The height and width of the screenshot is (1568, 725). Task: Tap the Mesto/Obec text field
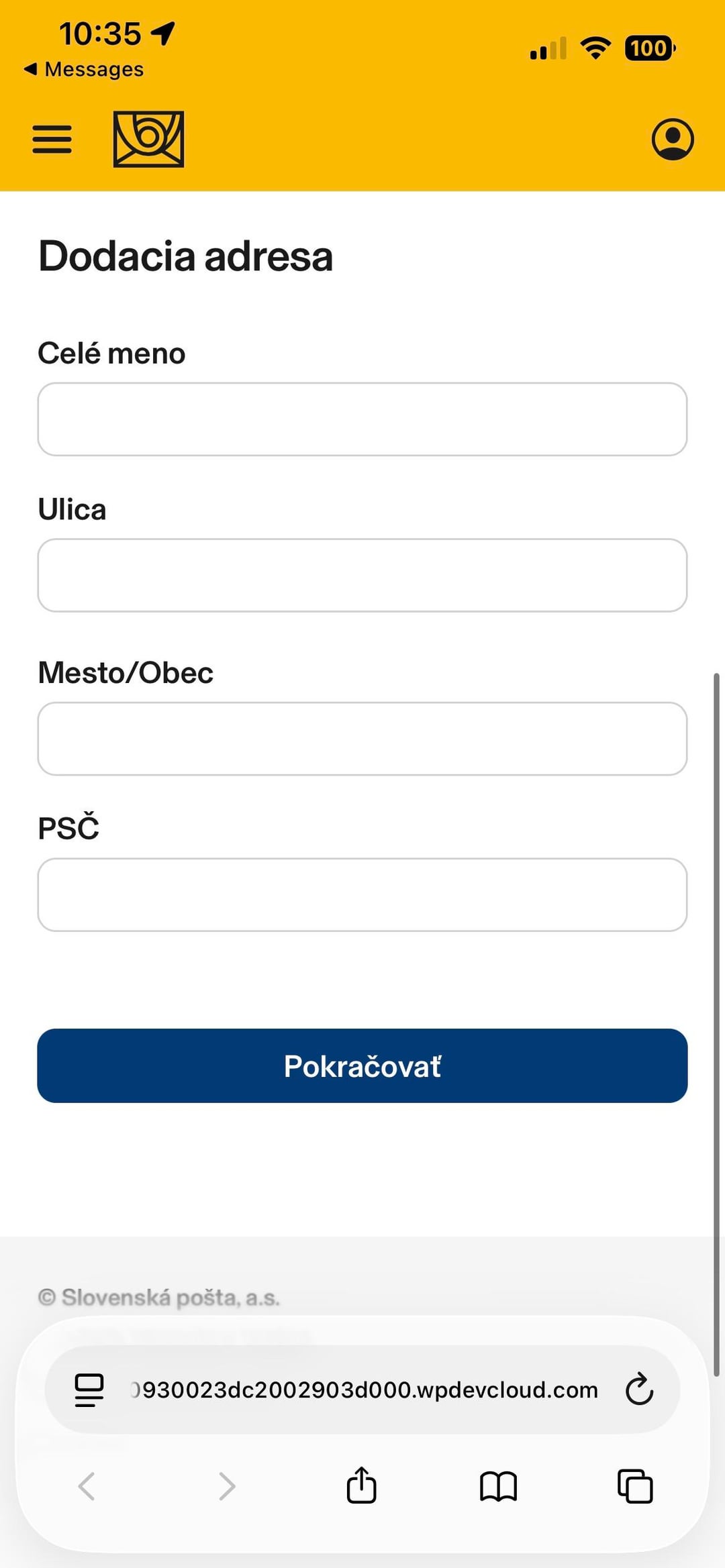(362, 739)
